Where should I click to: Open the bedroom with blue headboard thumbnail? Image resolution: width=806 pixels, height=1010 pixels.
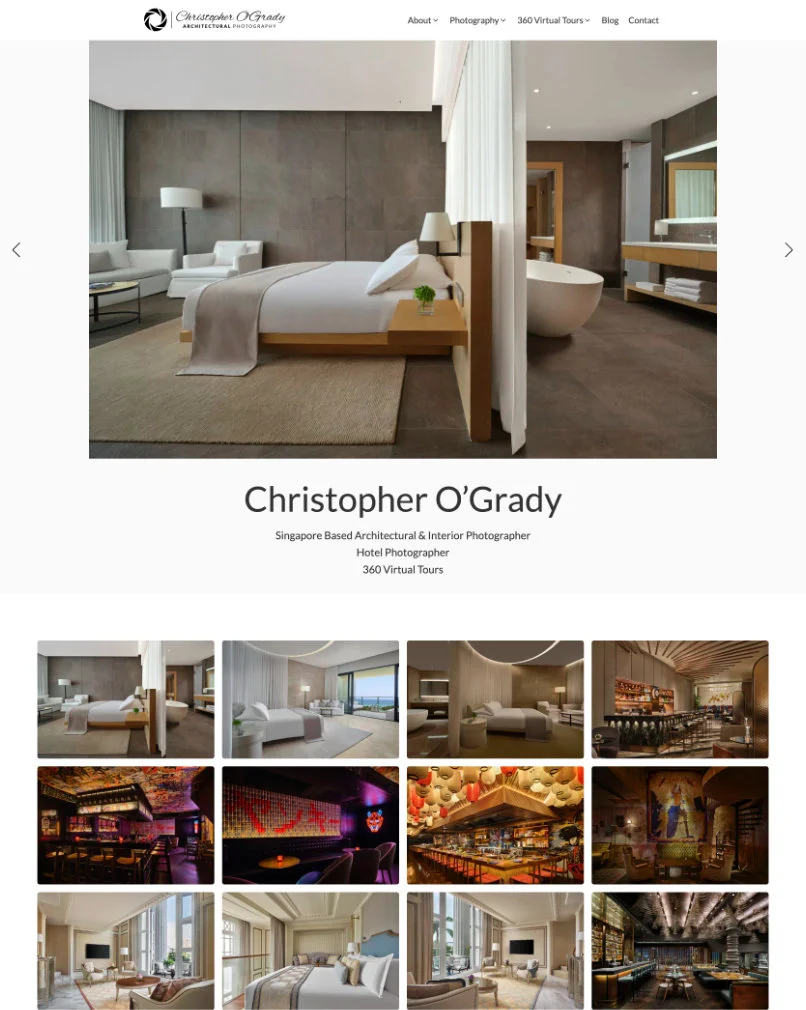[310, 950]
